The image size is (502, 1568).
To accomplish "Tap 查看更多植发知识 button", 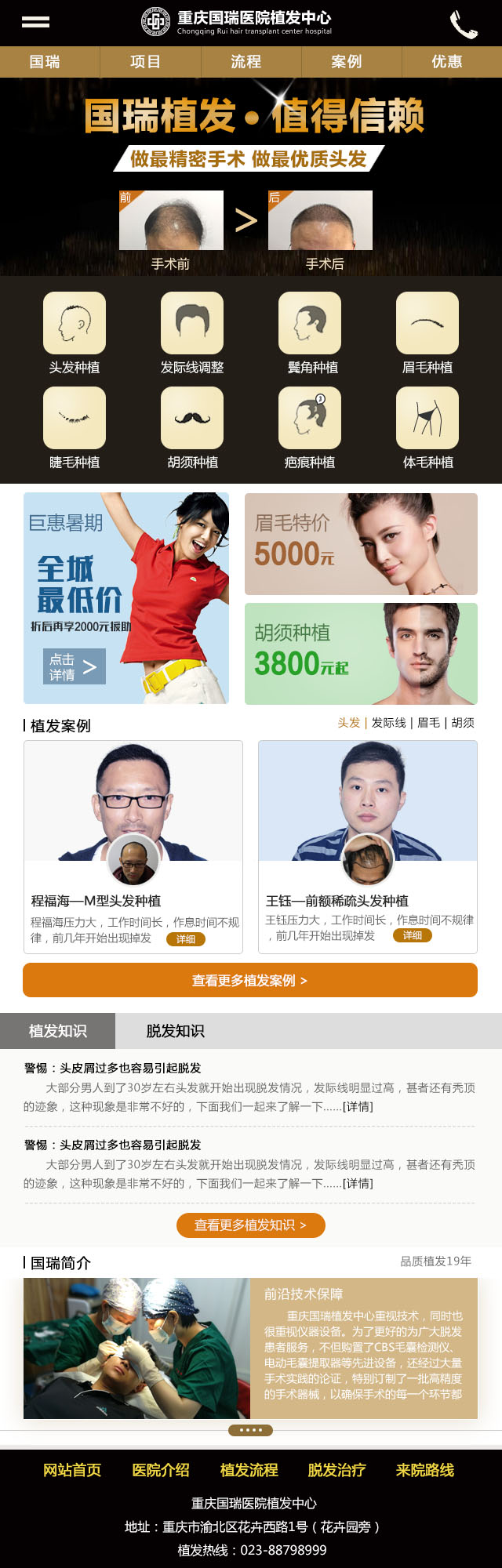I will (x=250, y=1225).
